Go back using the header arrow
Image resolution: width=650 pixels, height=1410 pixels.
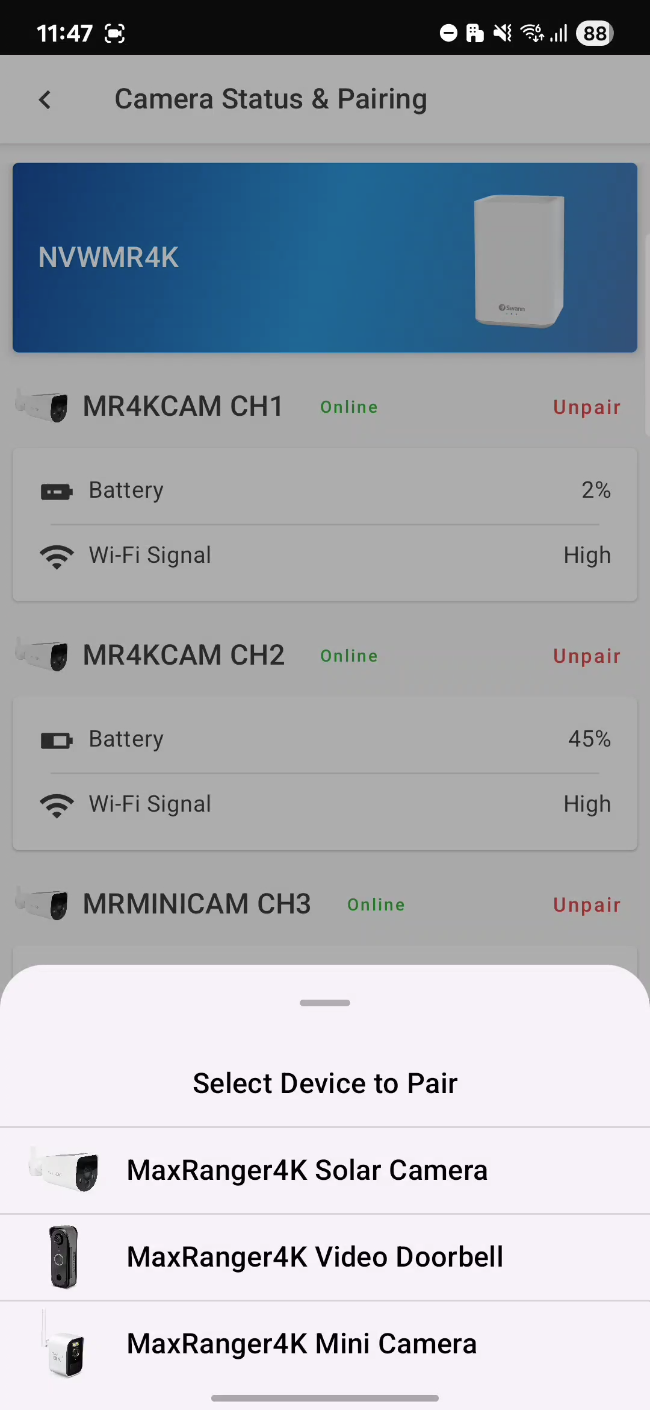click(45, 99)
